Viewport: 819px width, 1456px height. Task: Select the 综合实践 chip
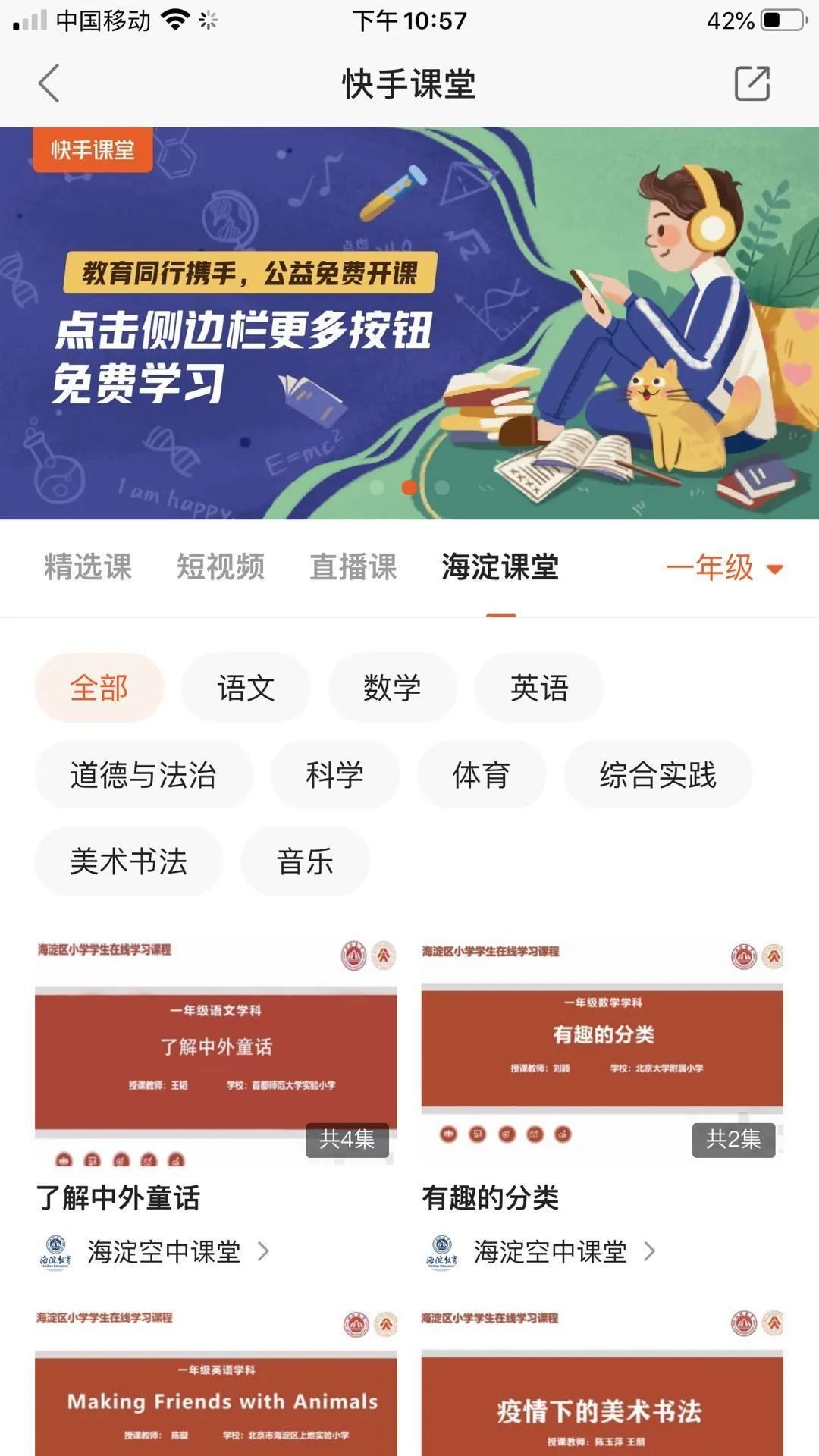(x=657, y=775)
